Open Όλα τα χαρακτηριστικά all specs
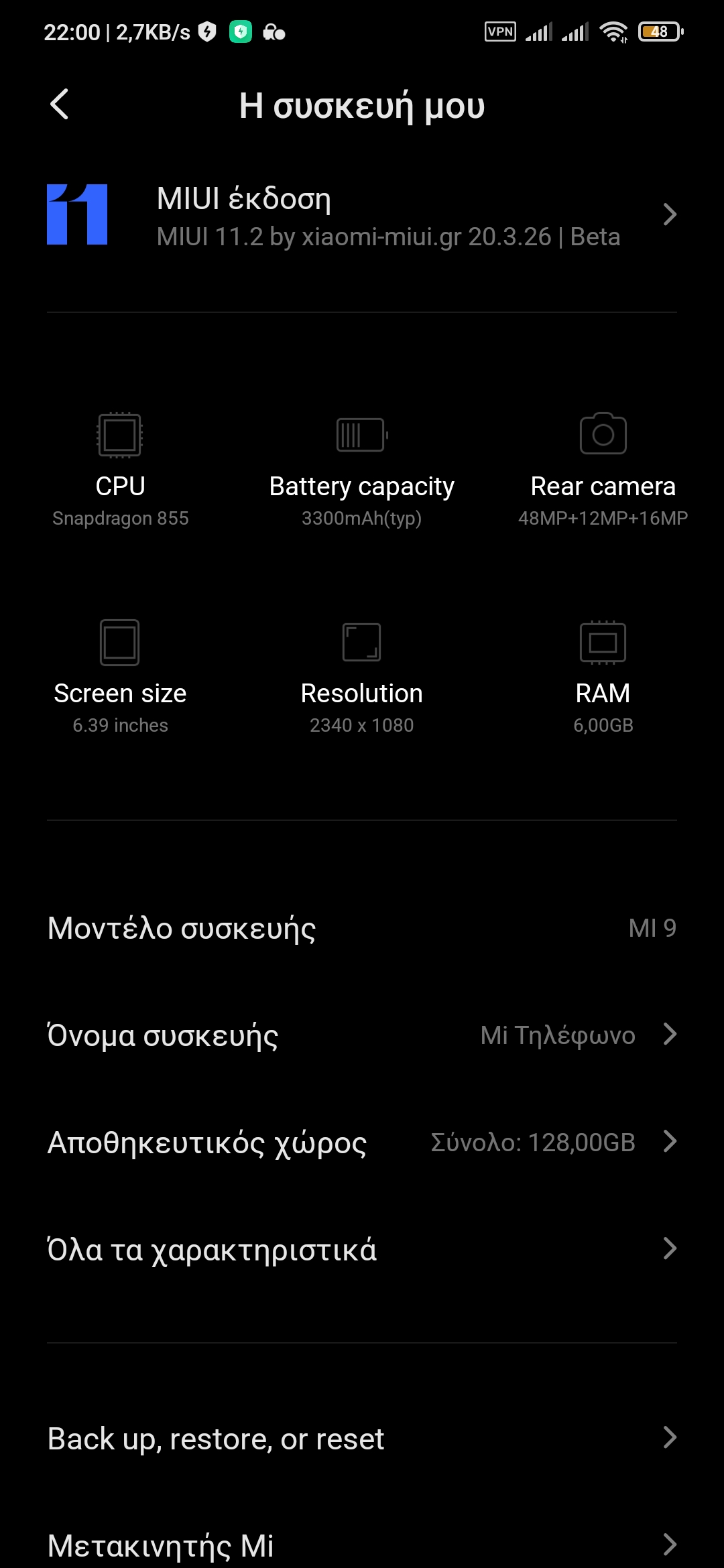 coord(362,1250)
